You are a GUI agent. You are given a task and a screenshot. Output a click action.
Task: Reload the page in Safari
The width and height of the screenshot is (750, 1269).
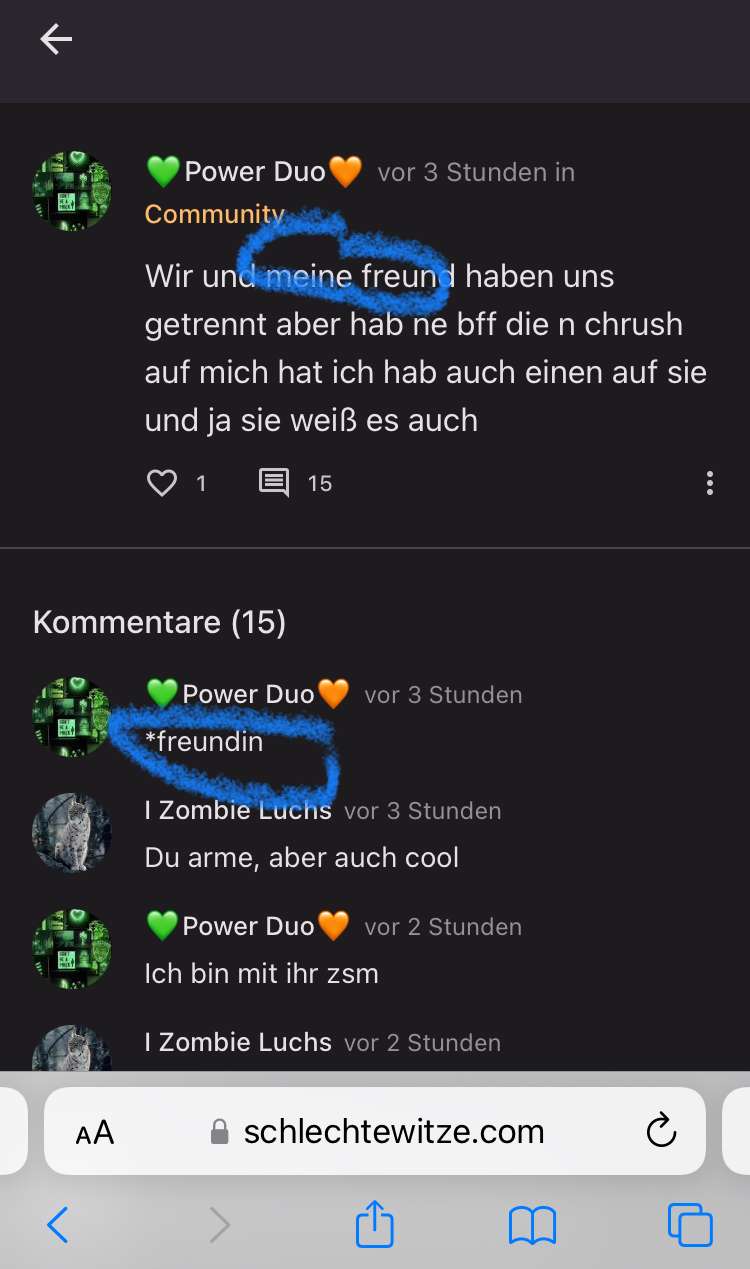pyautogui.click(x=661, y=1131)
